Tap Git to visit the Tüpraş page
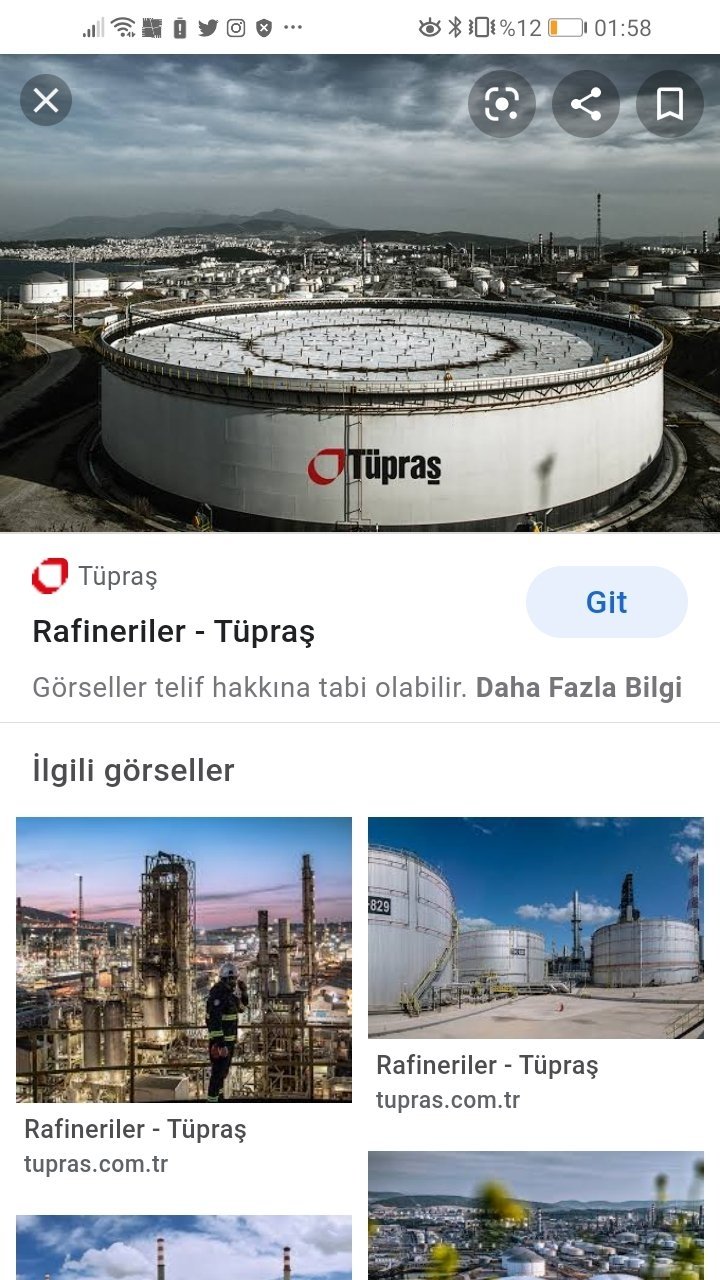720x1280 pixels. tap(606, 602)
